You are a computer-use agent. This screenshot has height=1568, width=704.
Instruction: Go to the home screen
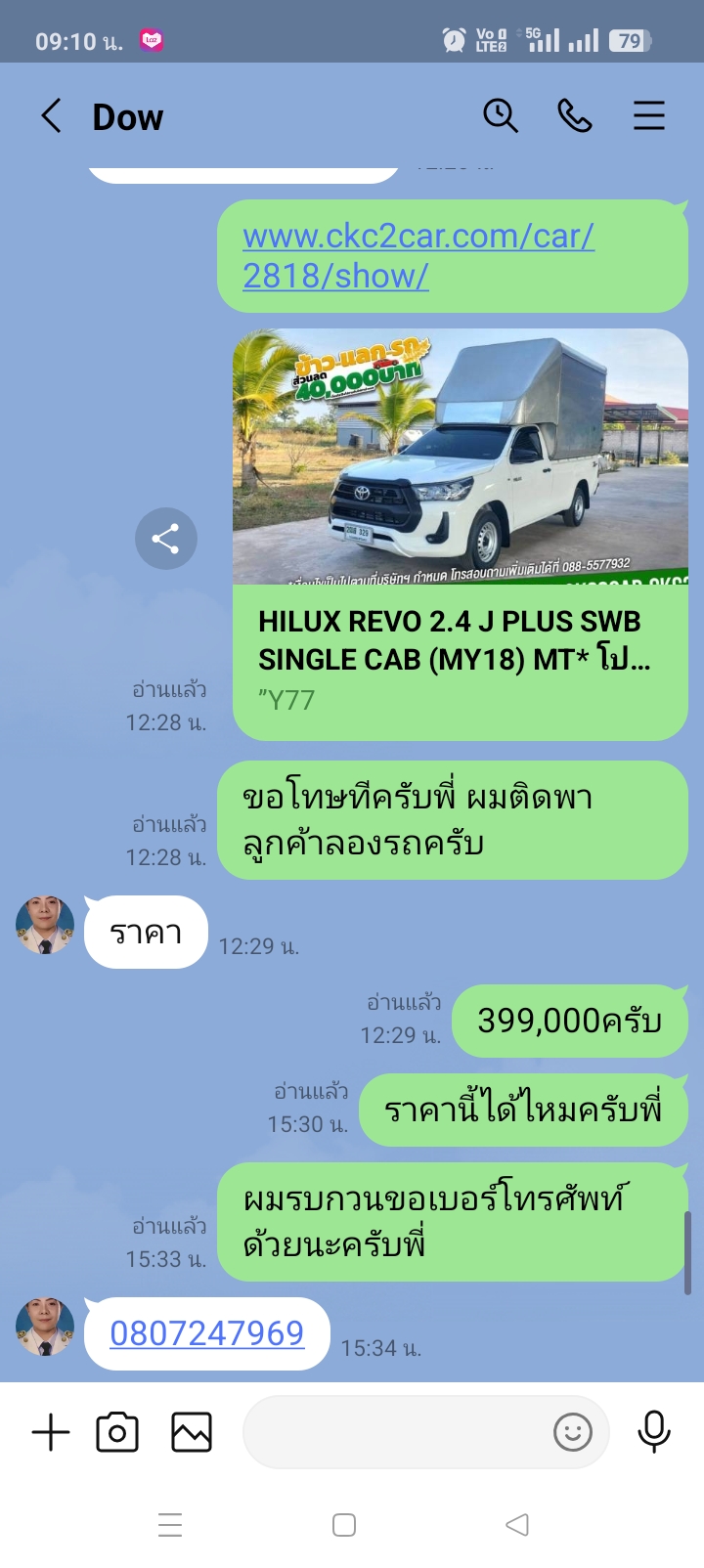344,1525
